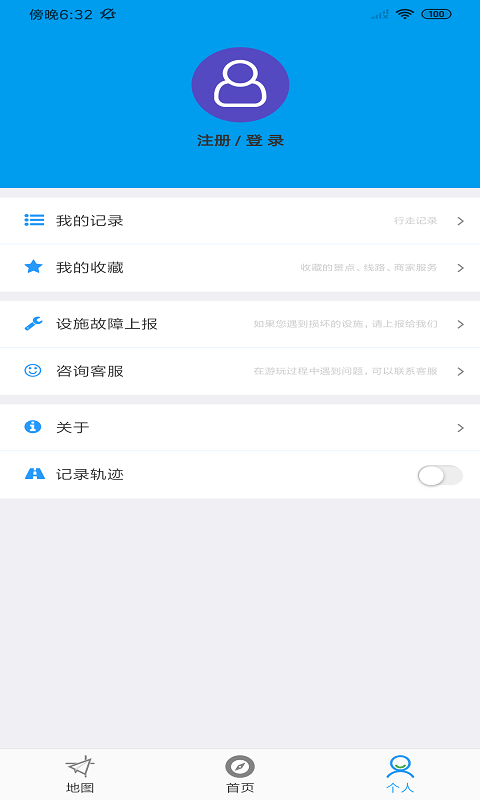Open 咨询客服 customer service row

click(x=240, y=371)
